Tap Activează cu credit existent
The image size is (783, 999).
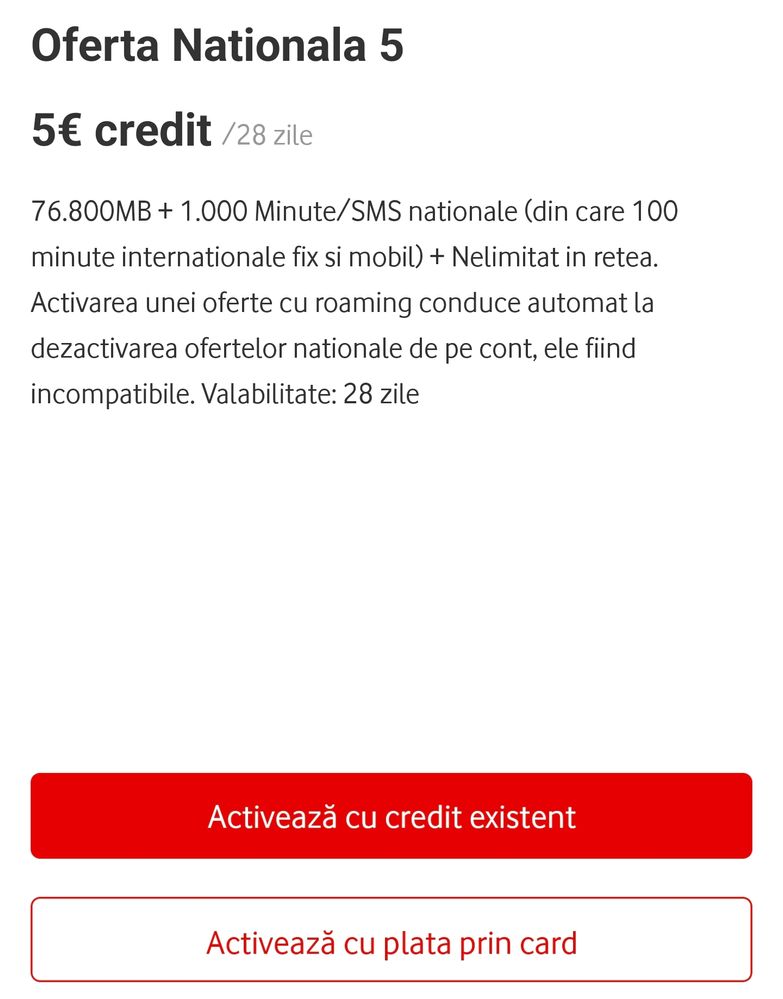coord(391,816)
